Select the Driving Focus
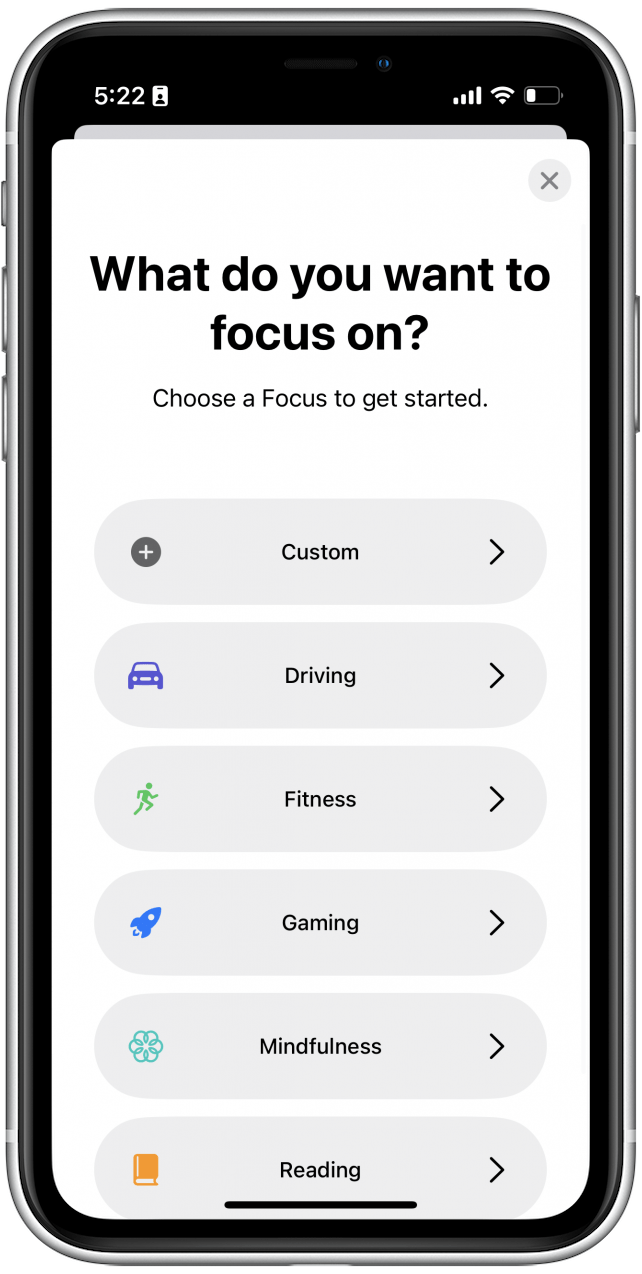This screenshot has height=1274, width=642. [320, 676]
